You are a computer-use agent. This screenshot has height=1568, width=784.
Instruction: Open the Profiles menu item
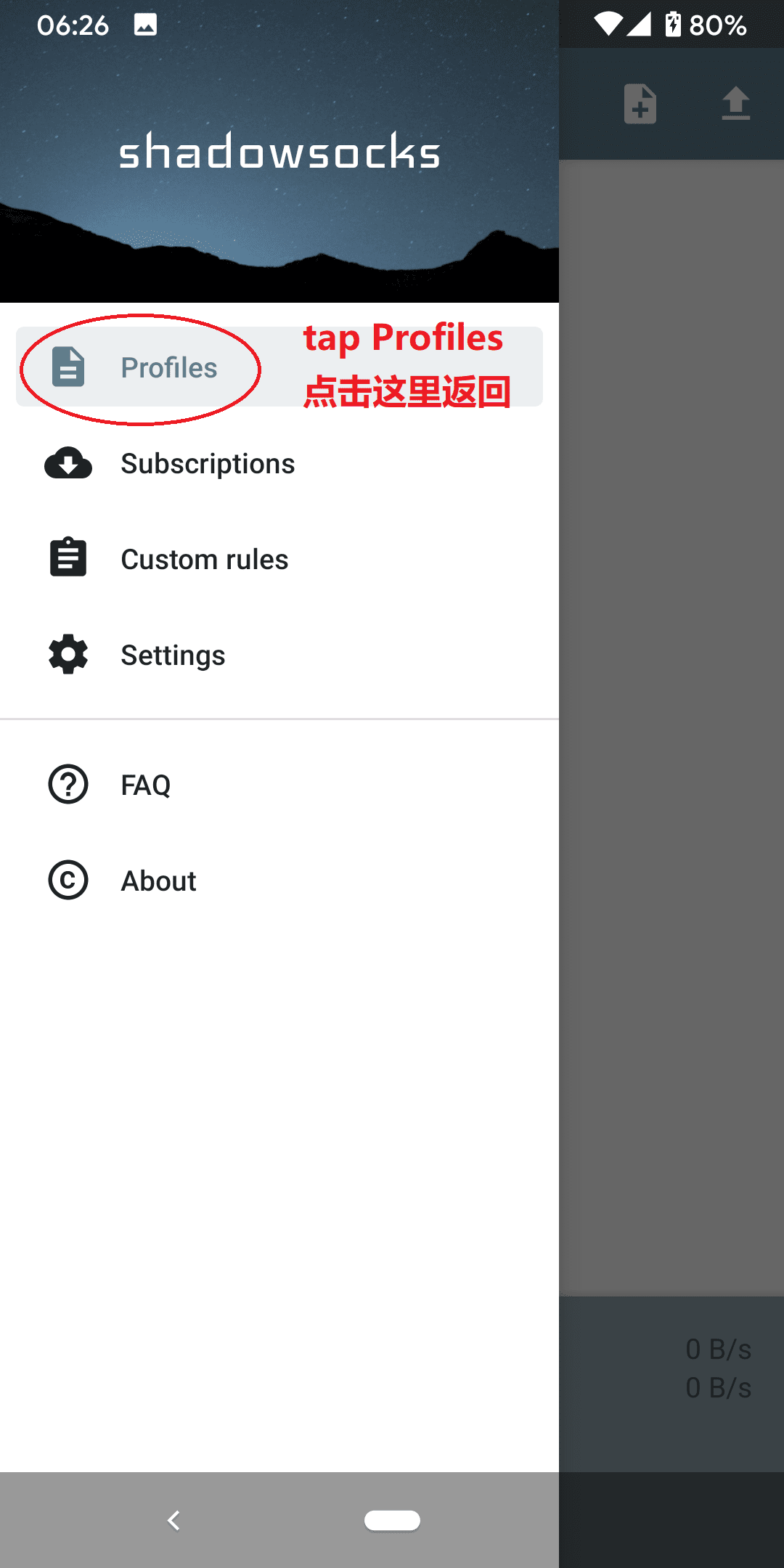pyautogui.click(x=168, y=367)
